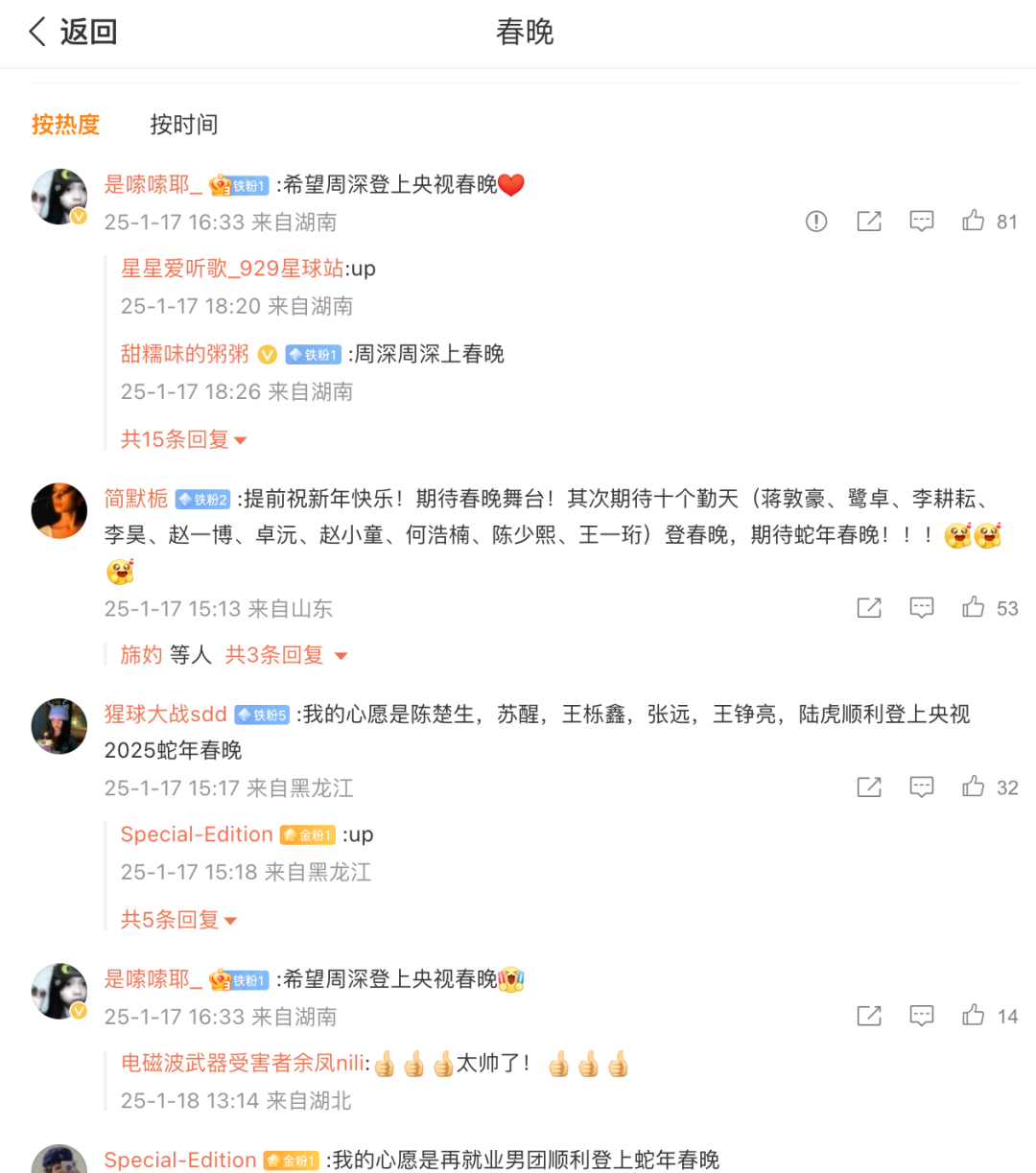Reply to 简默栀's comment
The height and width of the screenshot is (1173, 1036).
[x=922, y=608]
